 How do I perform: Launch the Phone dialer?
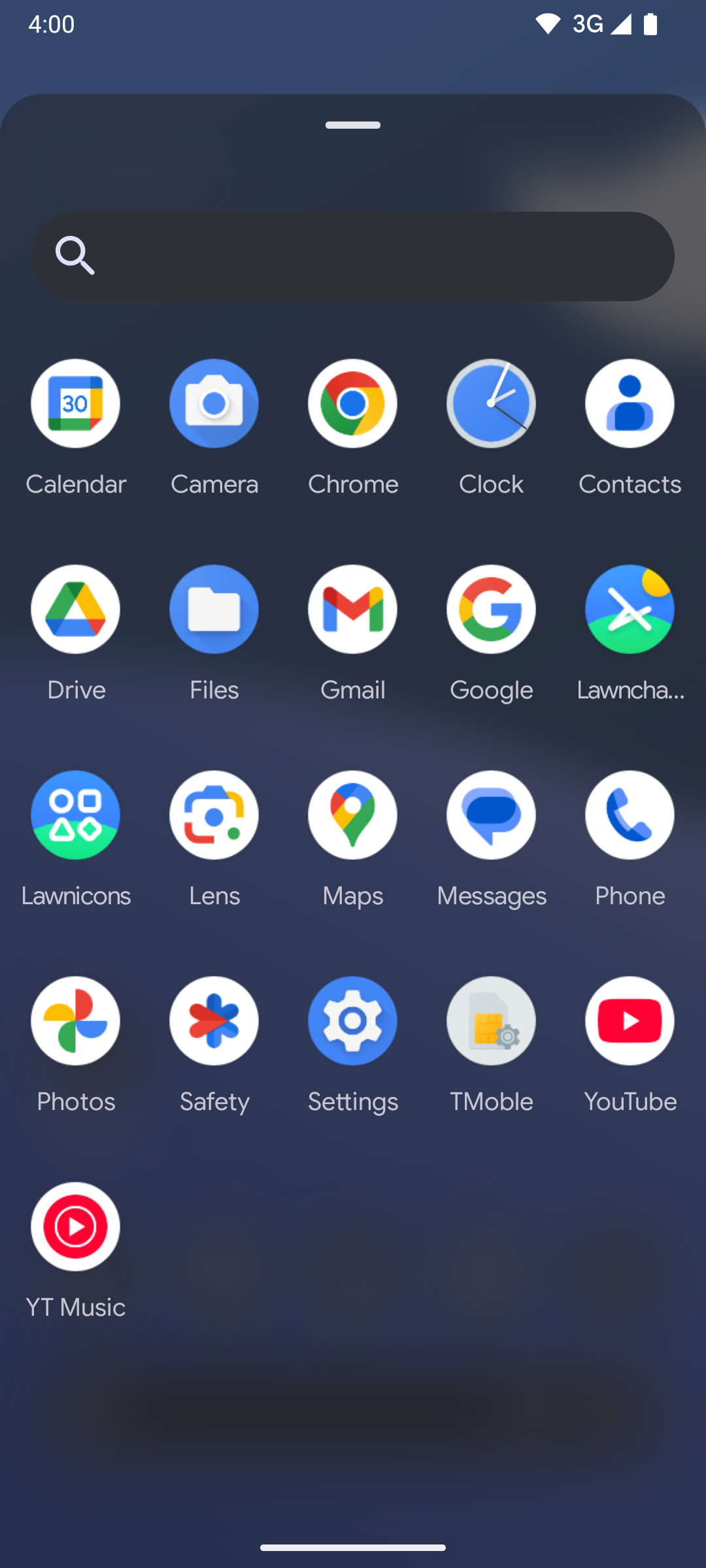coord(630,815)
